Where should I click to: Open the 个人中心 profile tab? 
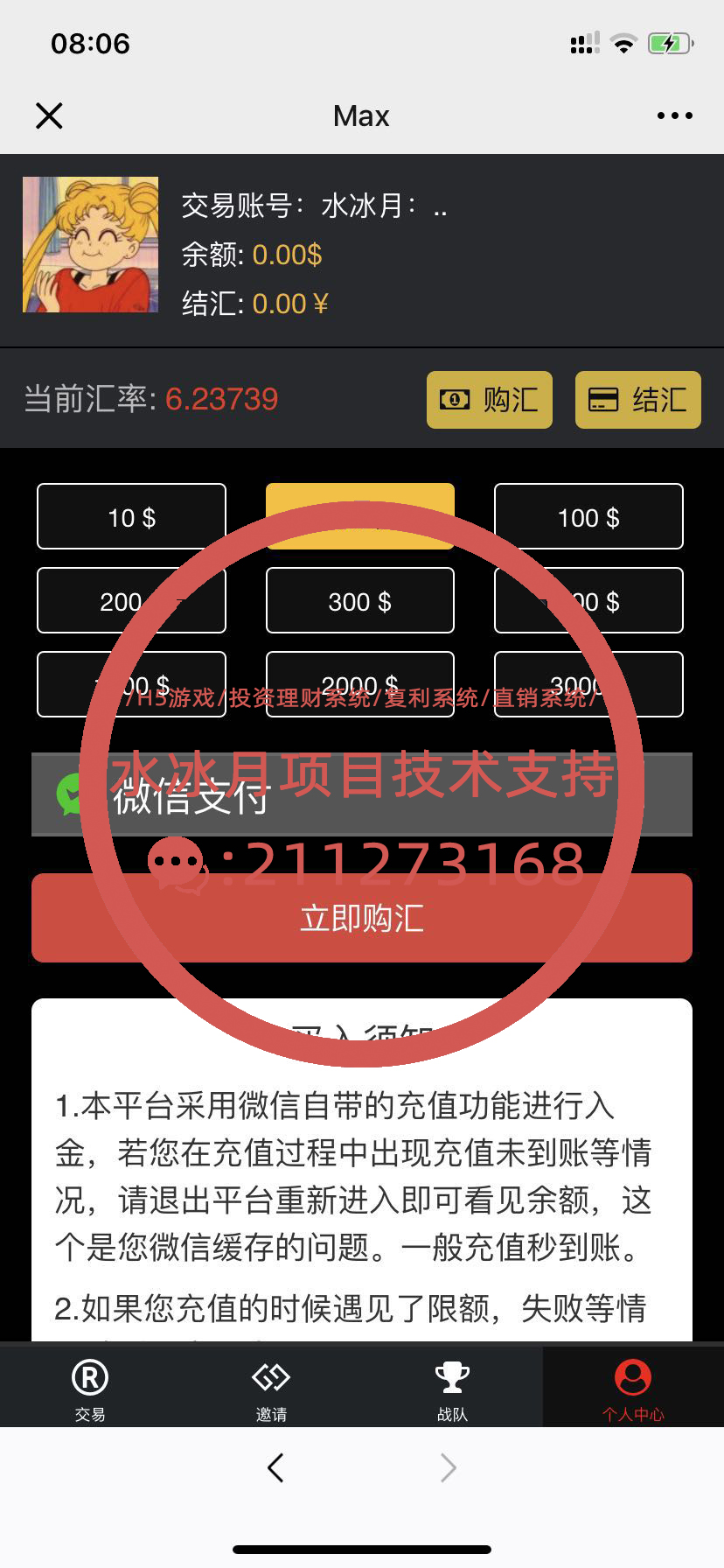pos(633,1389)
